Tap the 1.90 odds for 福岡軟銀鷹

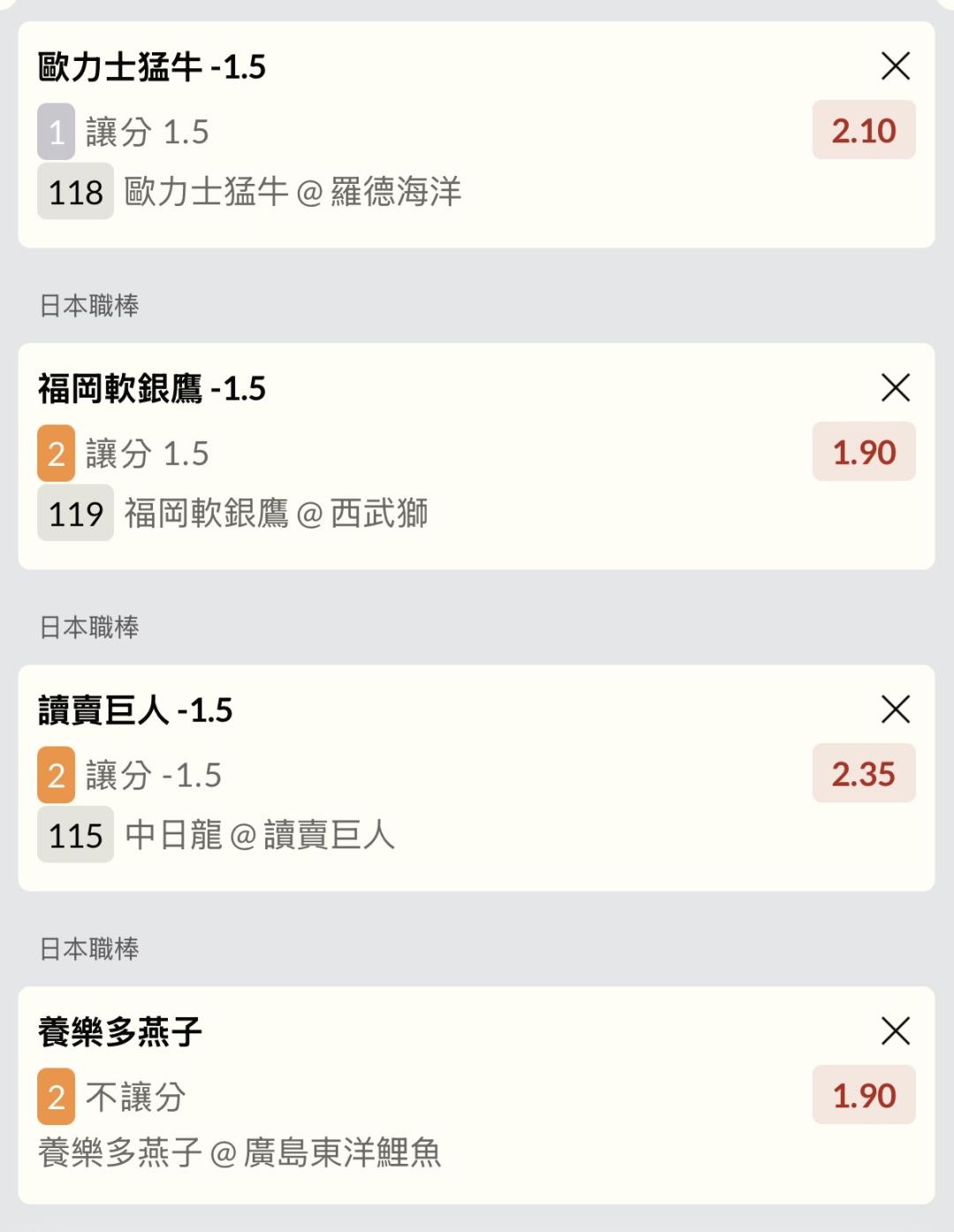[x=863, y=452]
